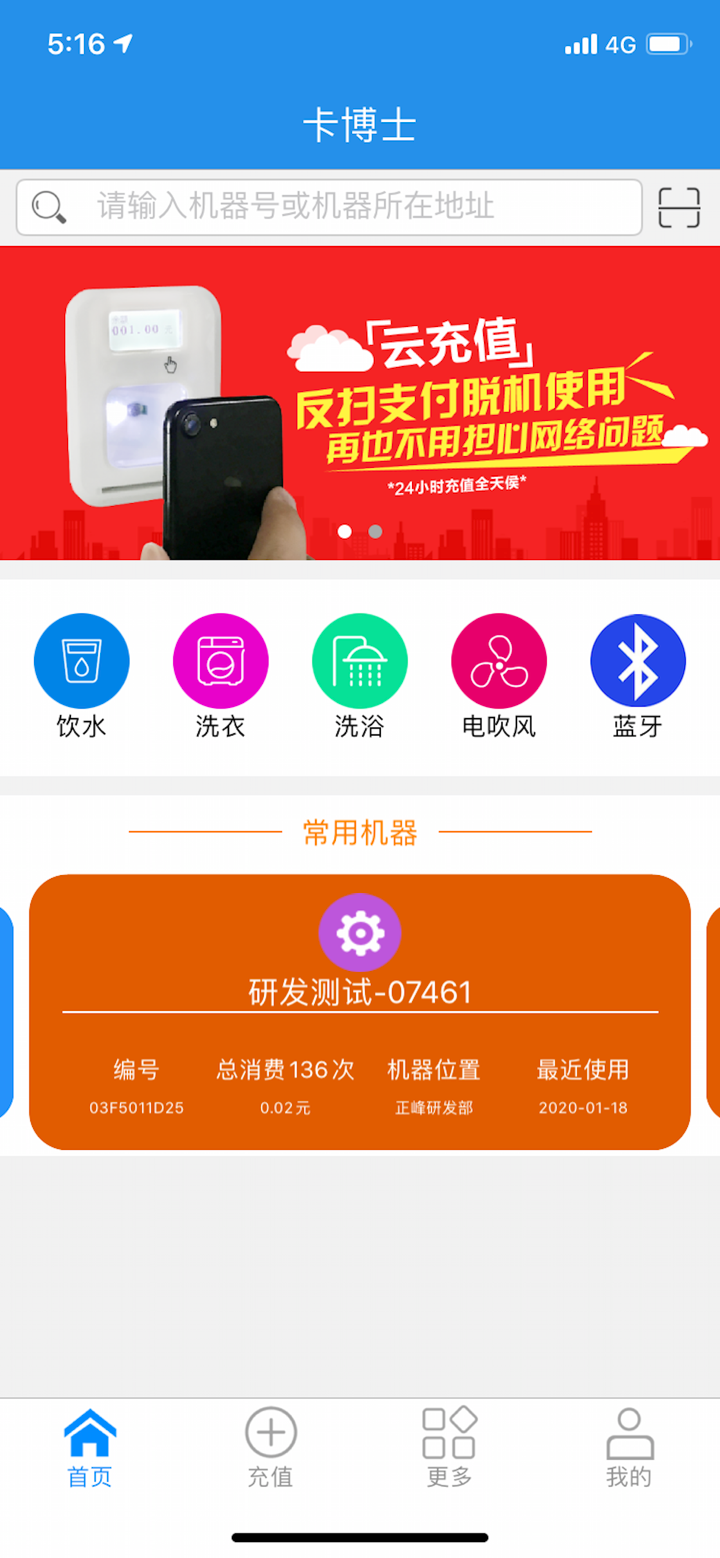
Task: Select the second carousel indicator dot
Action: [x=374, y=532]
